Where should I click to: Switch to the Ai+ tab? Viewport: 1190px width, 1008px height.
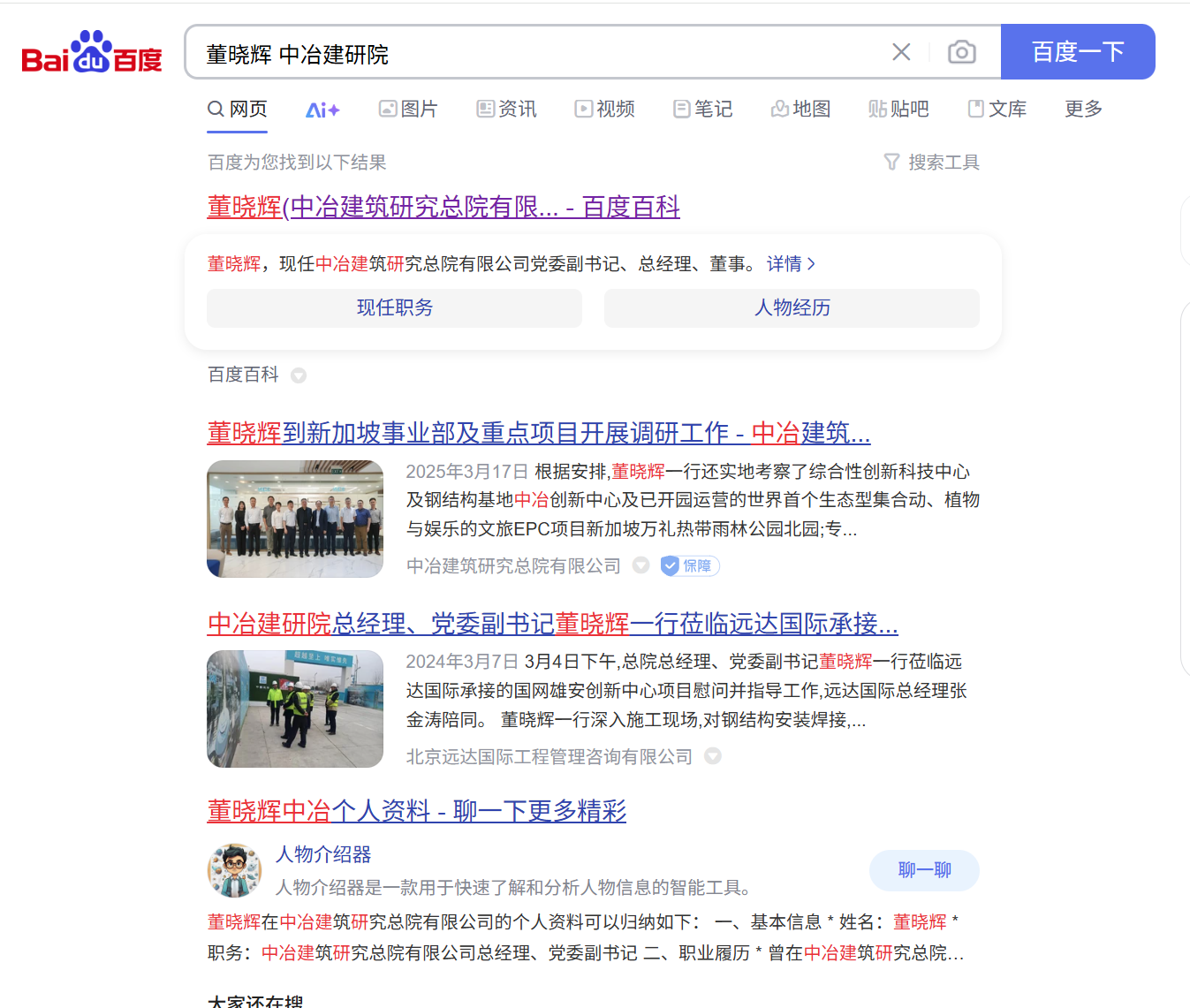coord(322,110)
